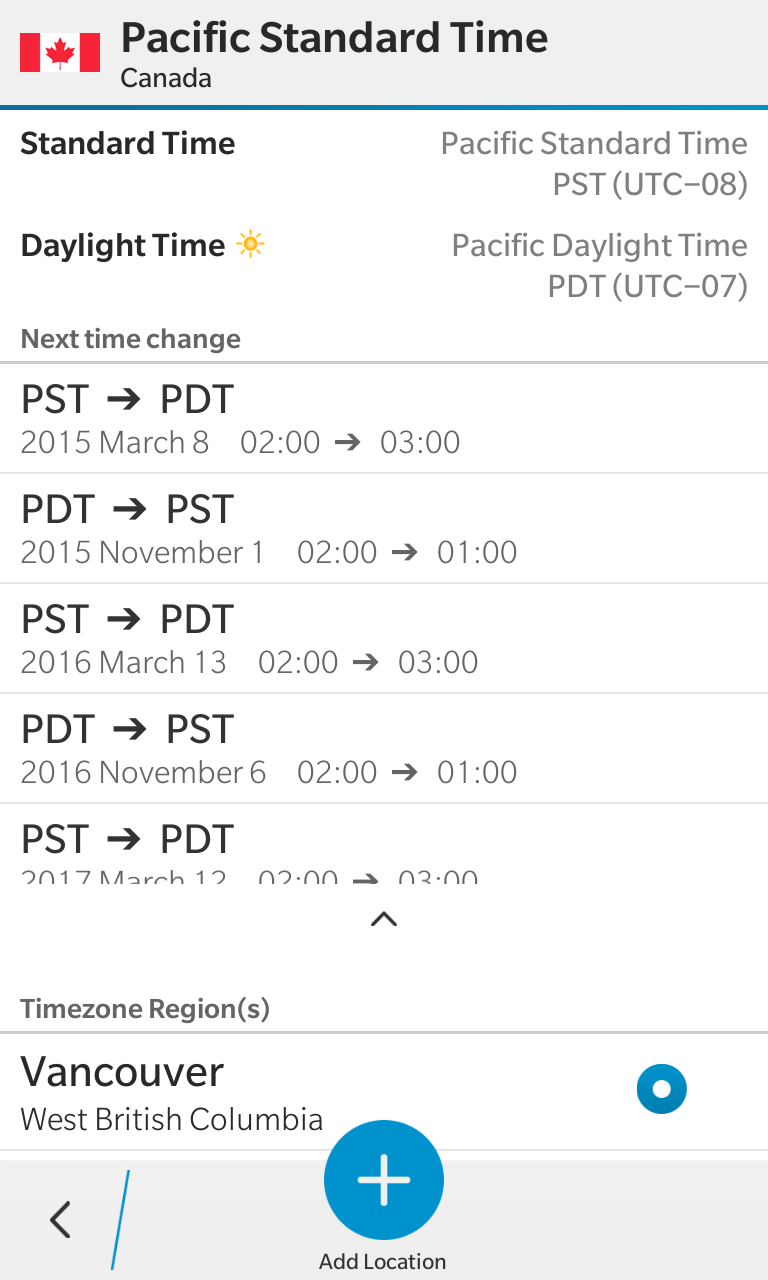Open the 2016 March 13 time change

[384, 639]
